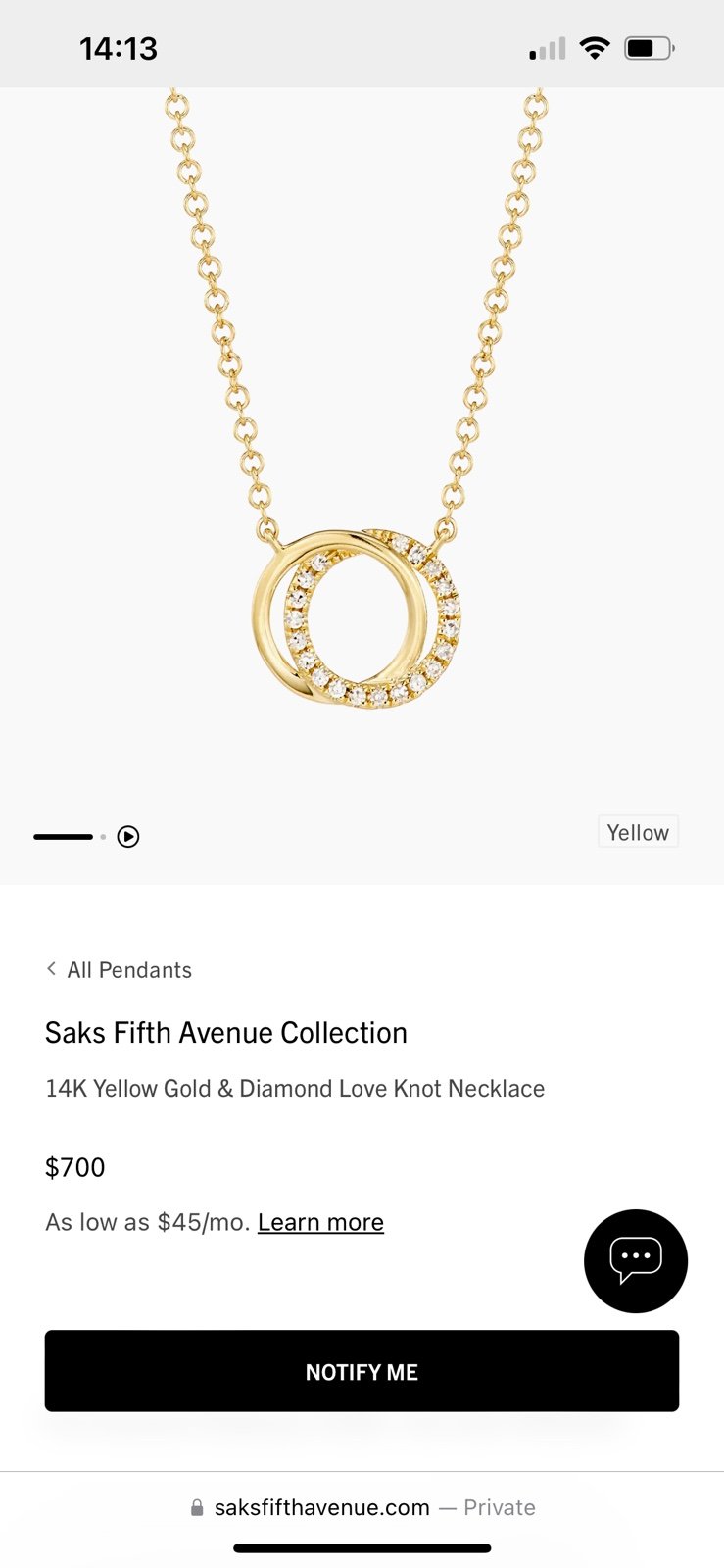Tap the Notify Me button

click(362, 1371)
